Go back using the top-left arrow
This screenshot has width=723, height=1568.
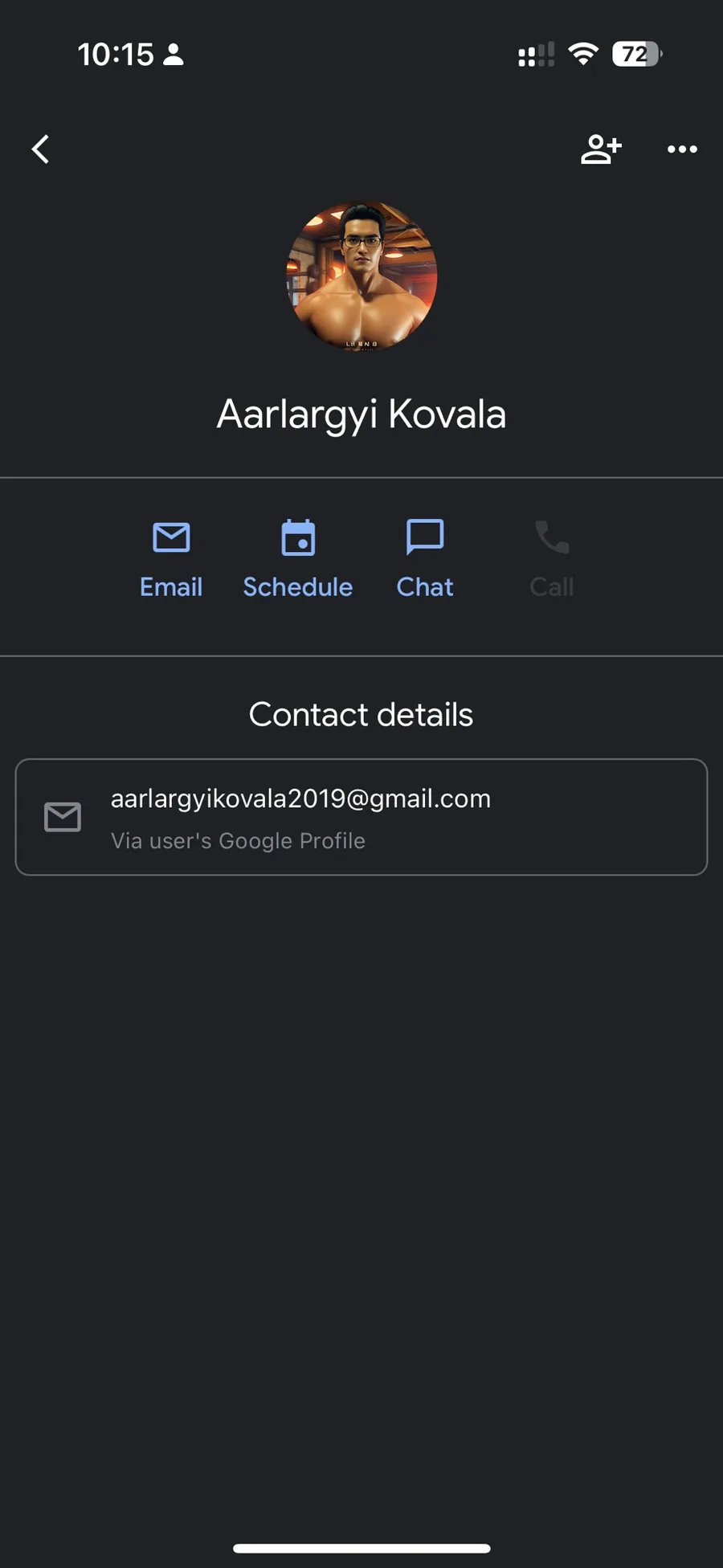point(41,149)
